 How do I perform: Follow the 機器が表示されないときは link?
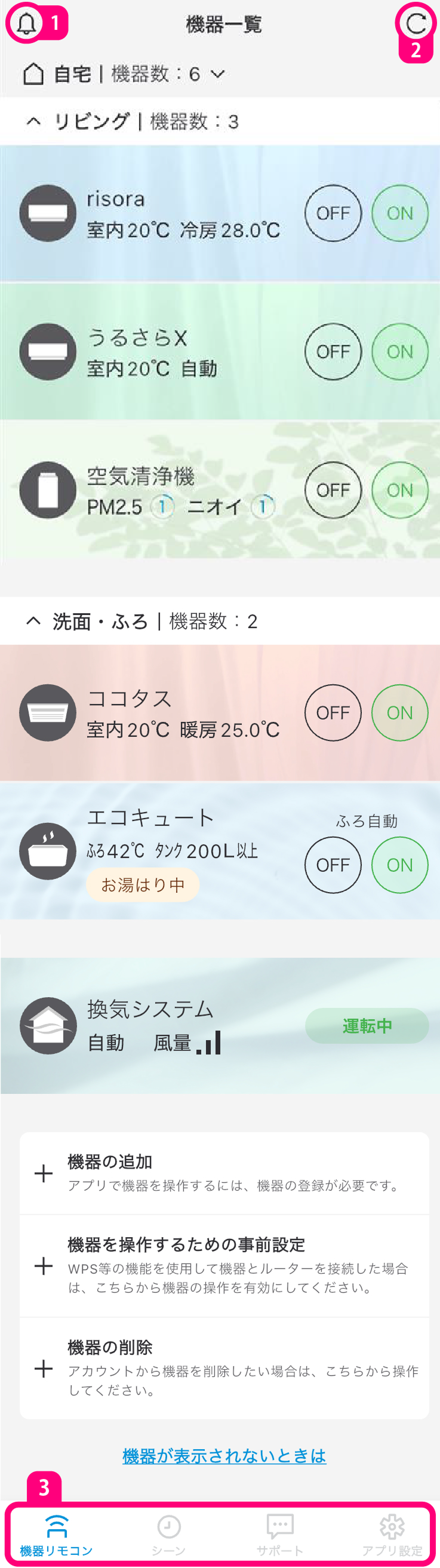click(x=224, y=1456)
